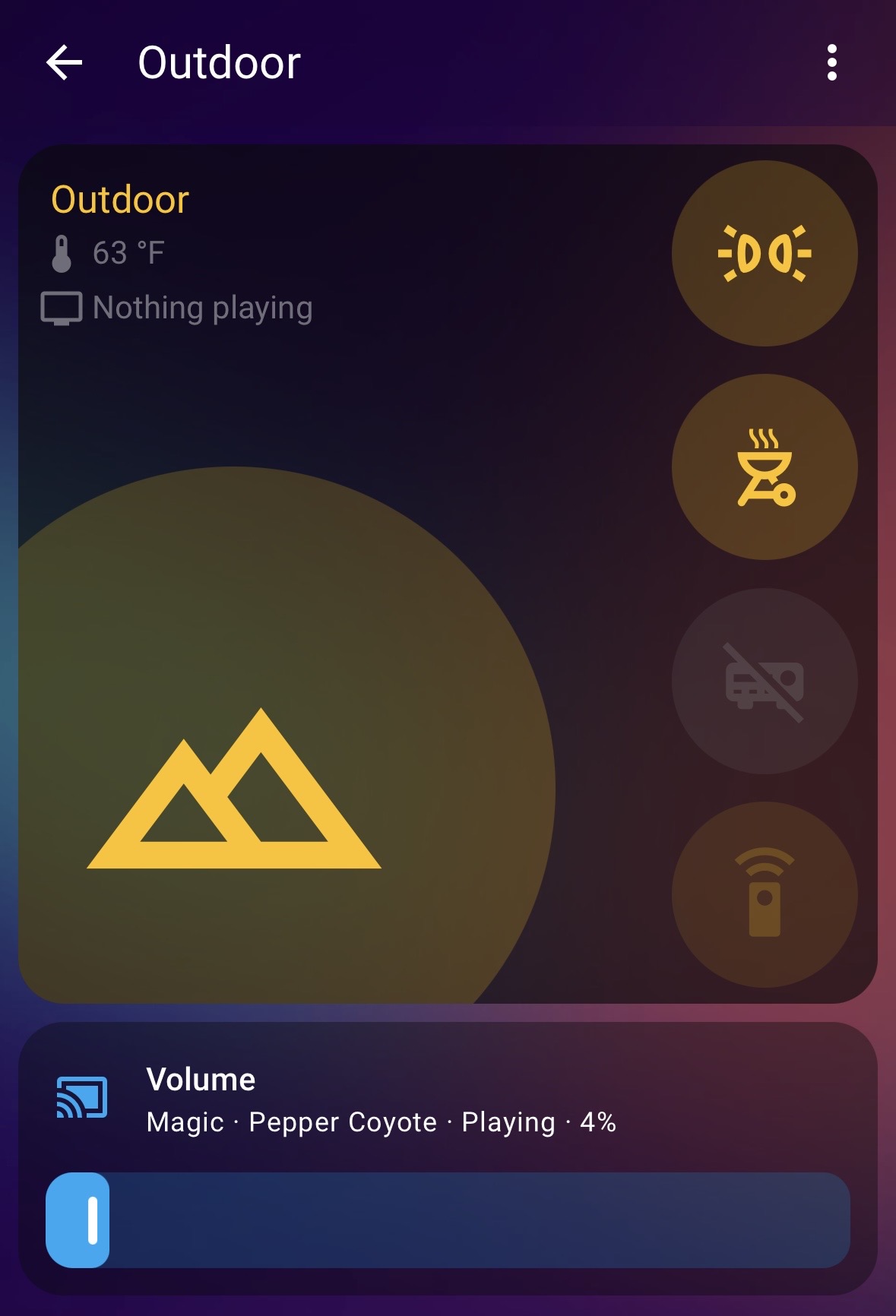Open the three-dot overflow menu
This screenshot has height=1316, width=896.
coord(833,64)
